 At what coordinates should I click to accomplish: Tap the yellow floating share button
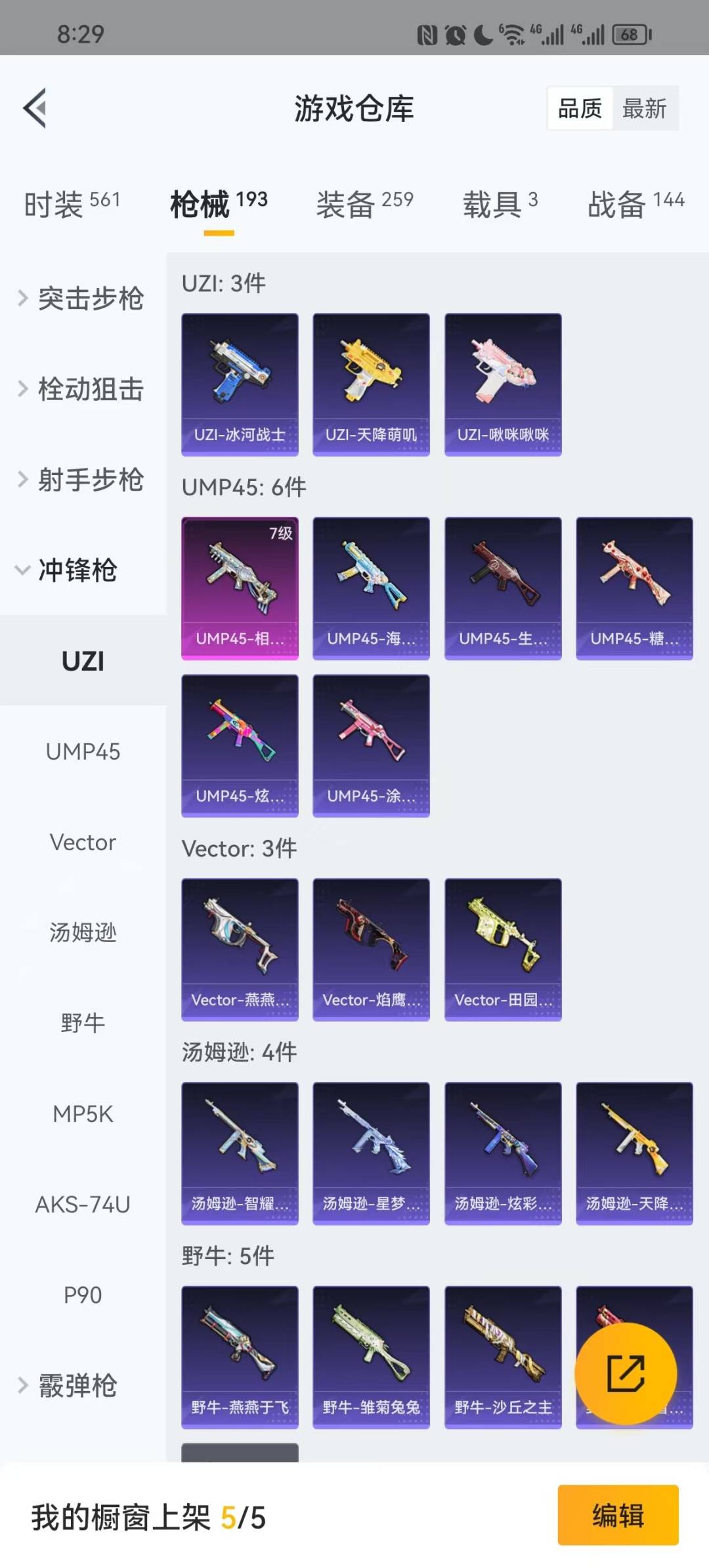(625, 1373)
